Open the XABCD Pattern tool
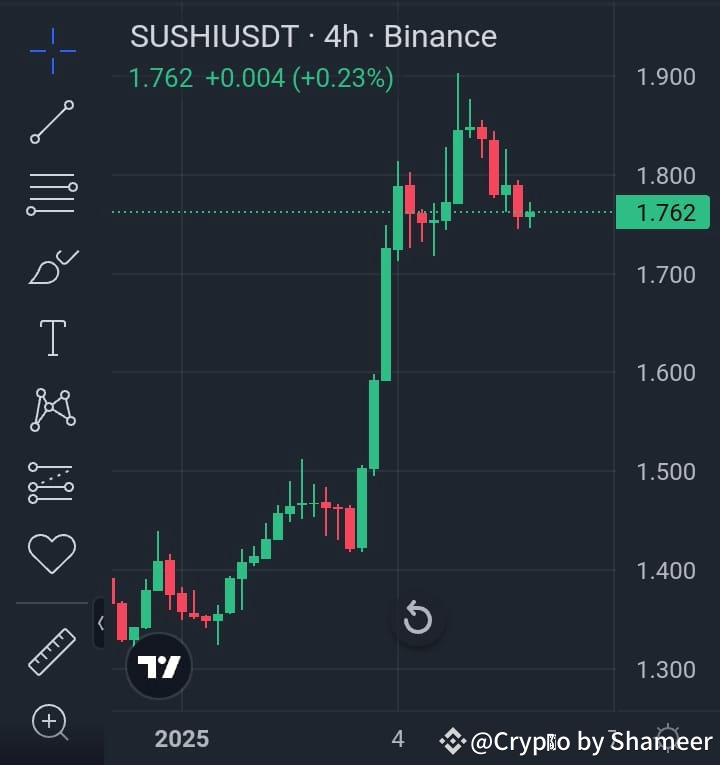 click(53, 410)
